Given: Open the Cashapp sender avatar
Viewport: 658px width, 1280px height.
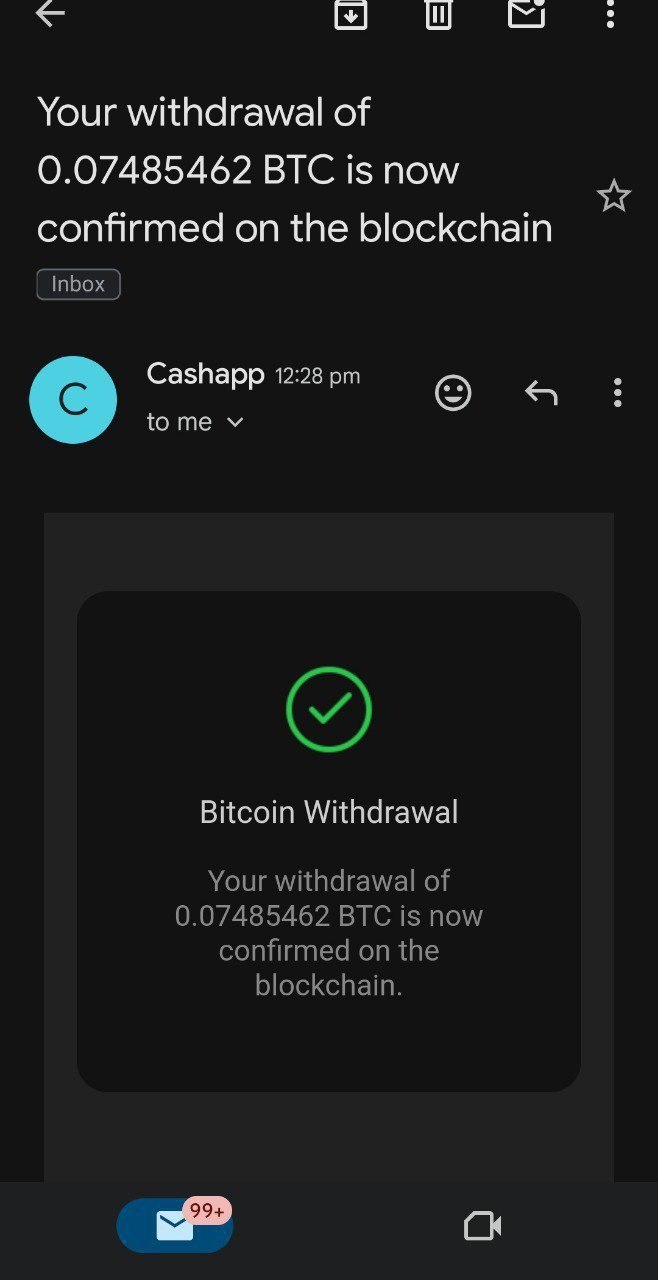Looking at the screenshot, I should point(73,400).
